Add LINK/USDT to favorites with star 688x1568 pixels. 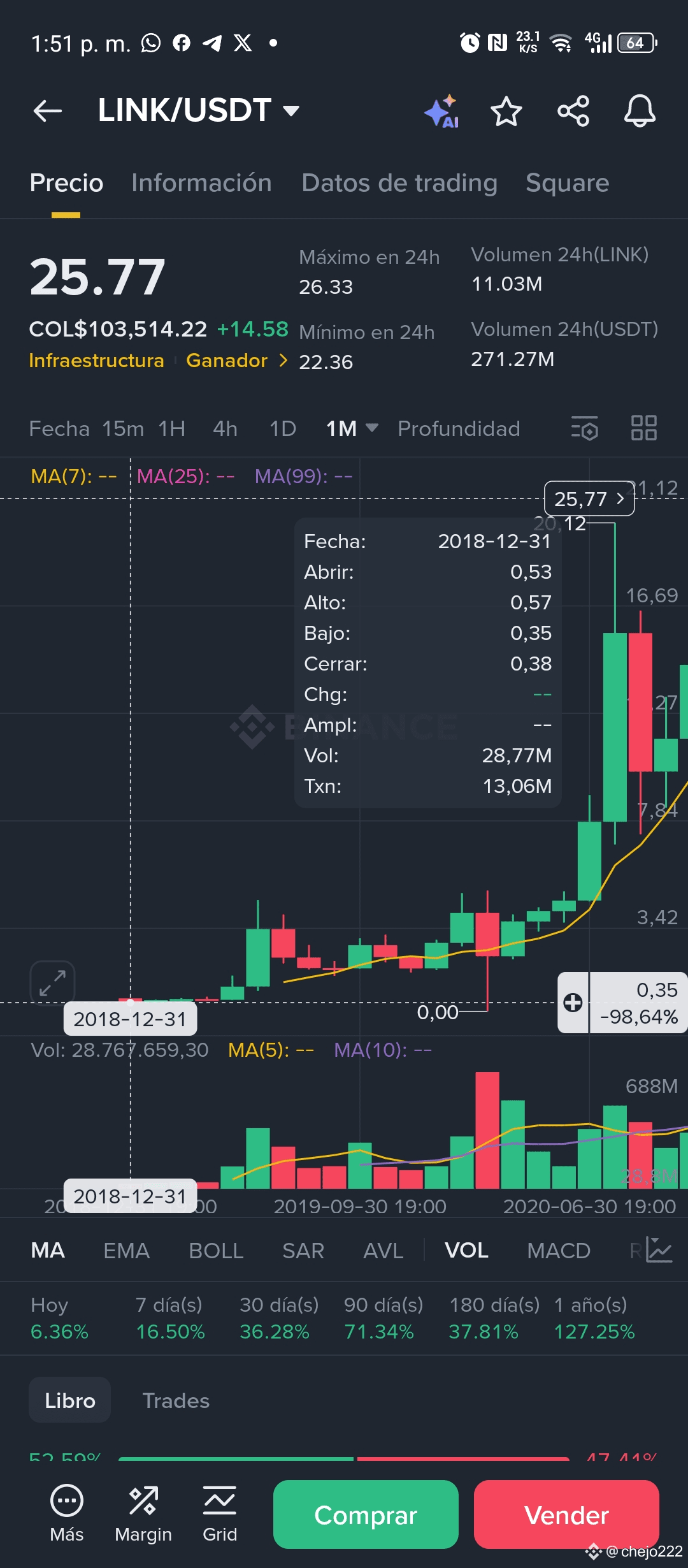click(506, 112)
